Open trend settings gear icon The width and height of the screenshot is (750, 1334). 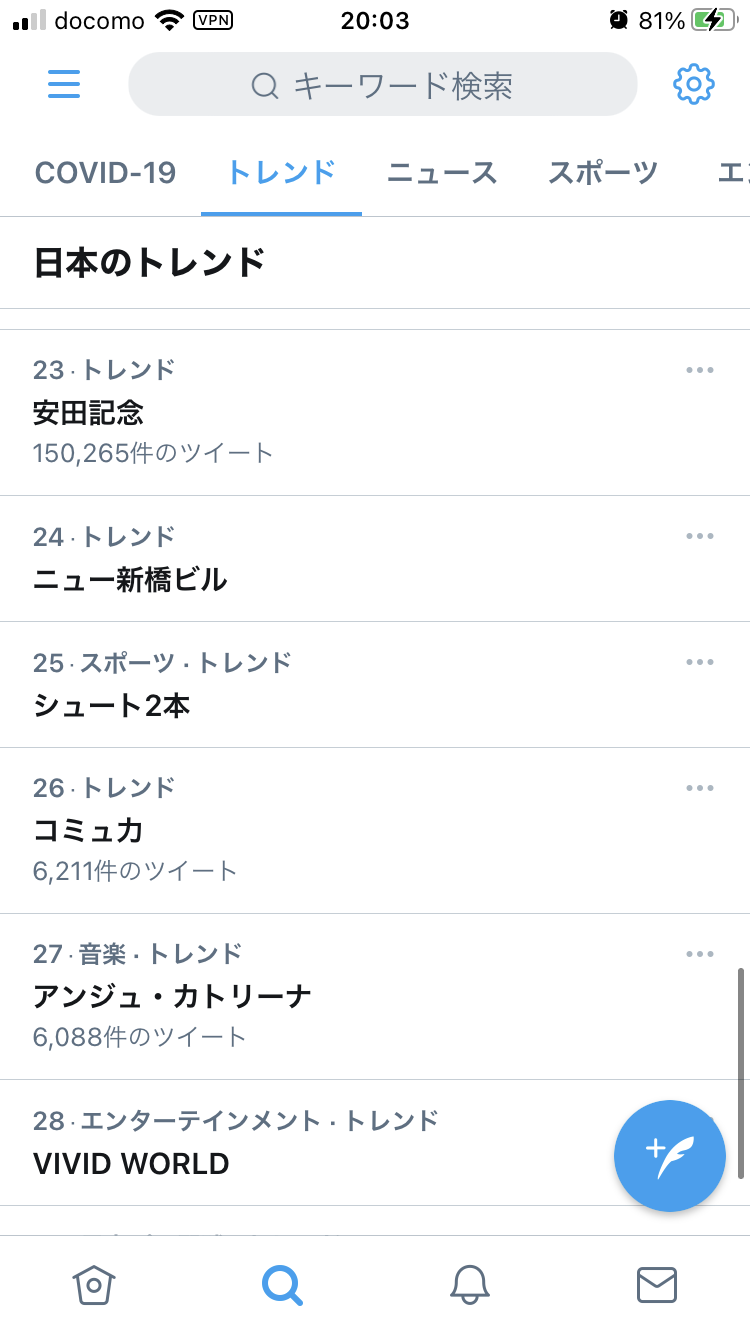coord(693,84)
